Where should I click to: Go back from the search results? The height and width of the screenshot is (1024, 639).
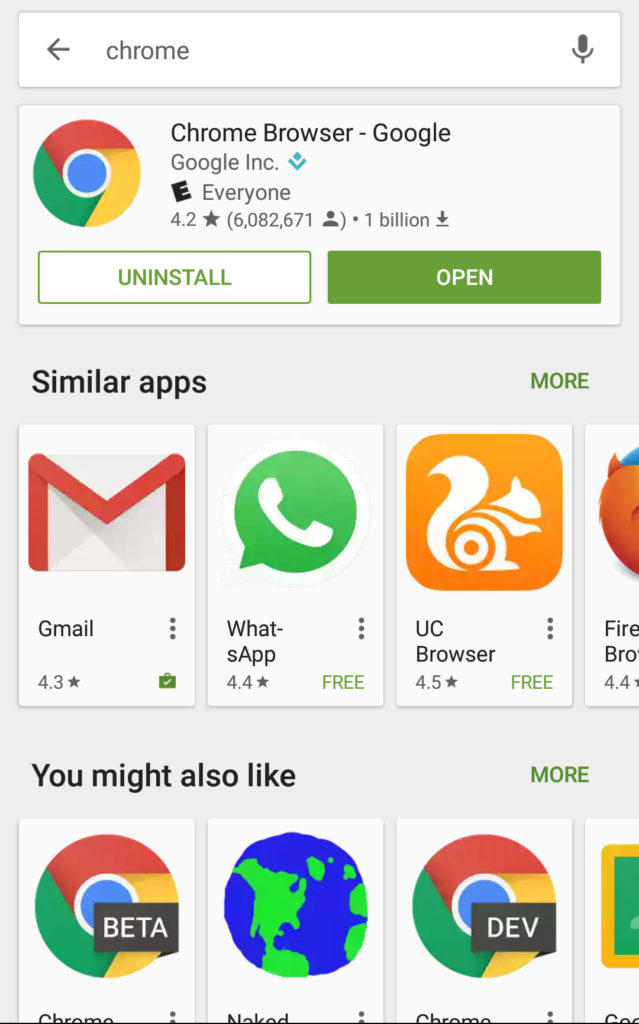pos(58,50)
